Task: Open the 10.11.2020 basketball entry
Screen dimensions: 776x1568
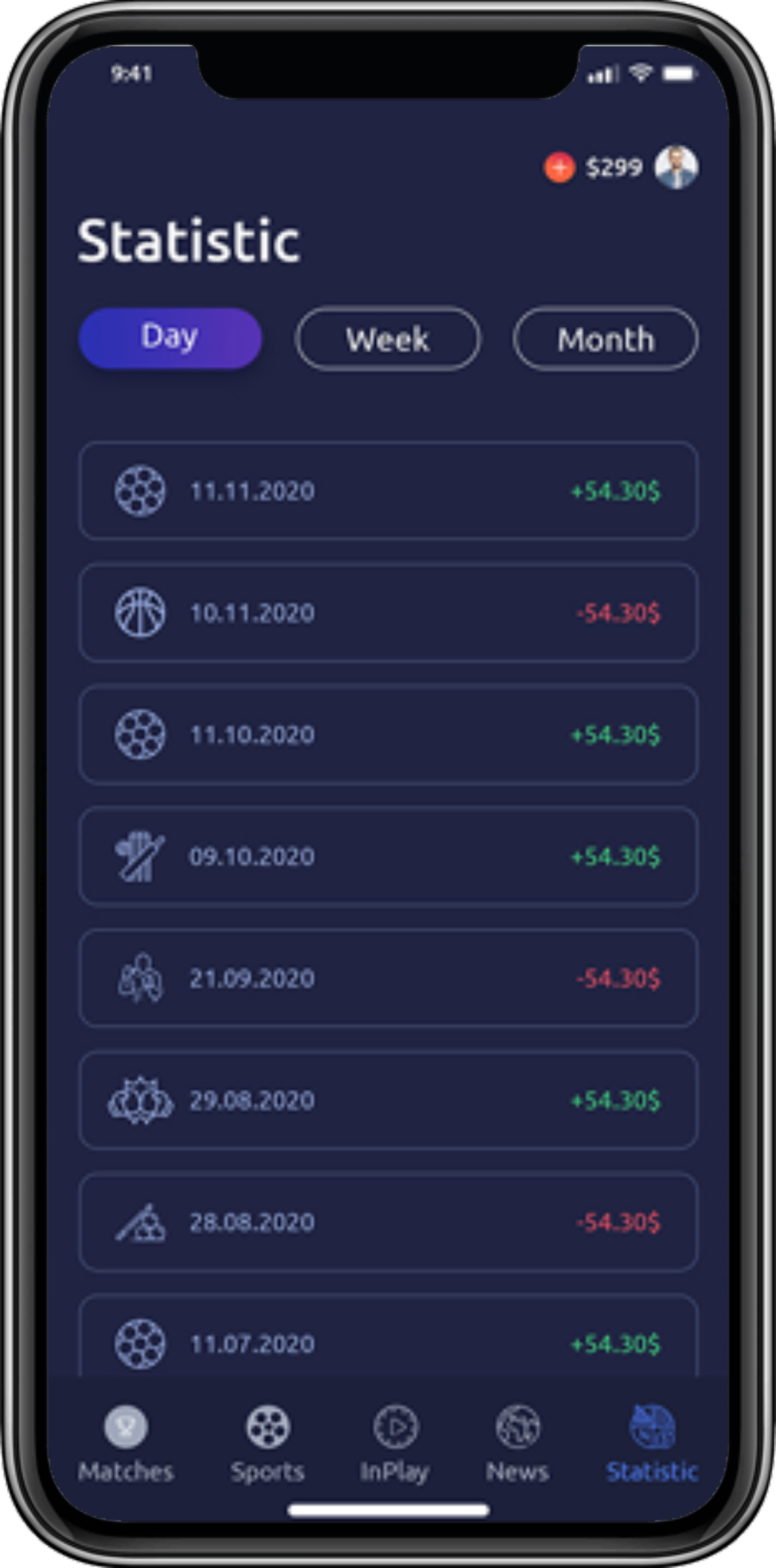Action: coord(388,613)
